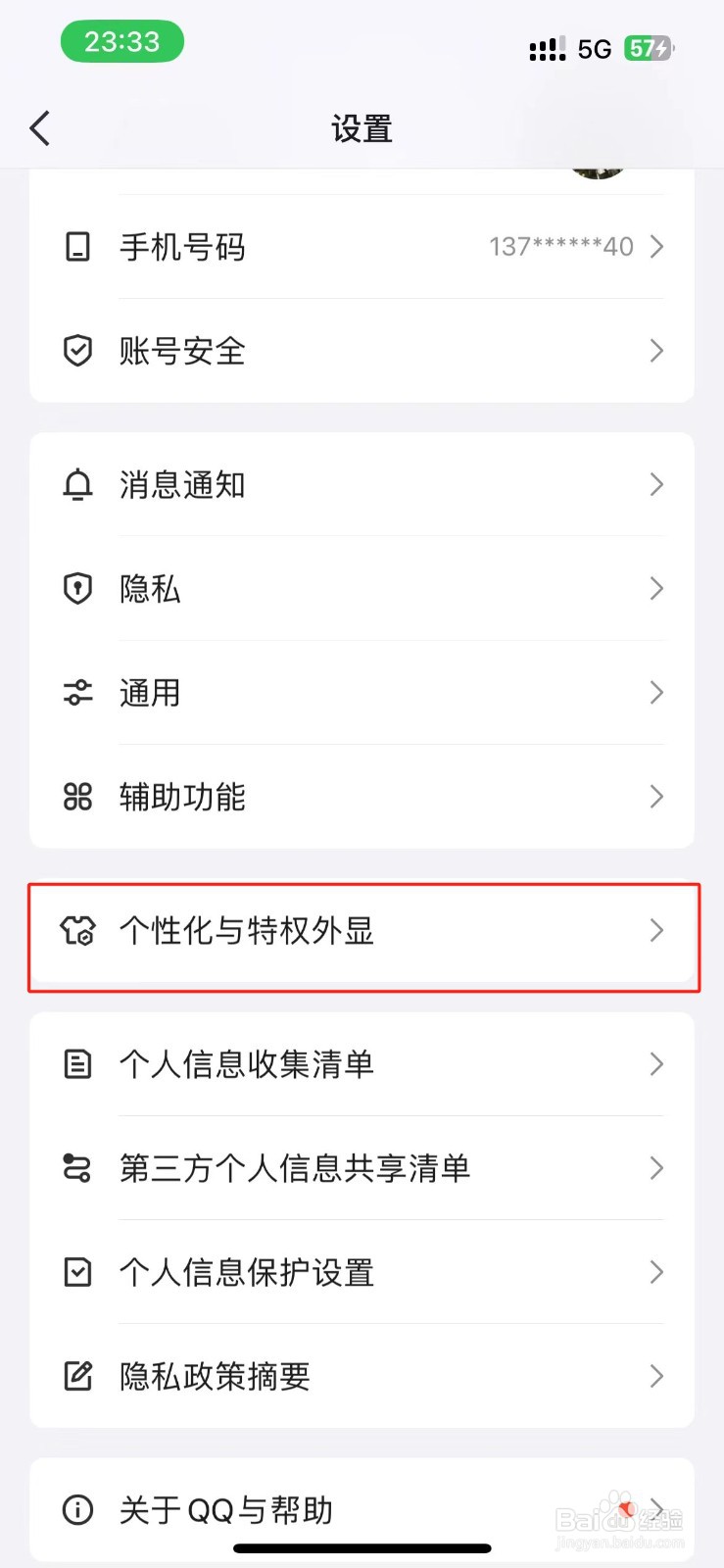
Task: Select the shield icon beside 账号安全
Action: [77, 351]
